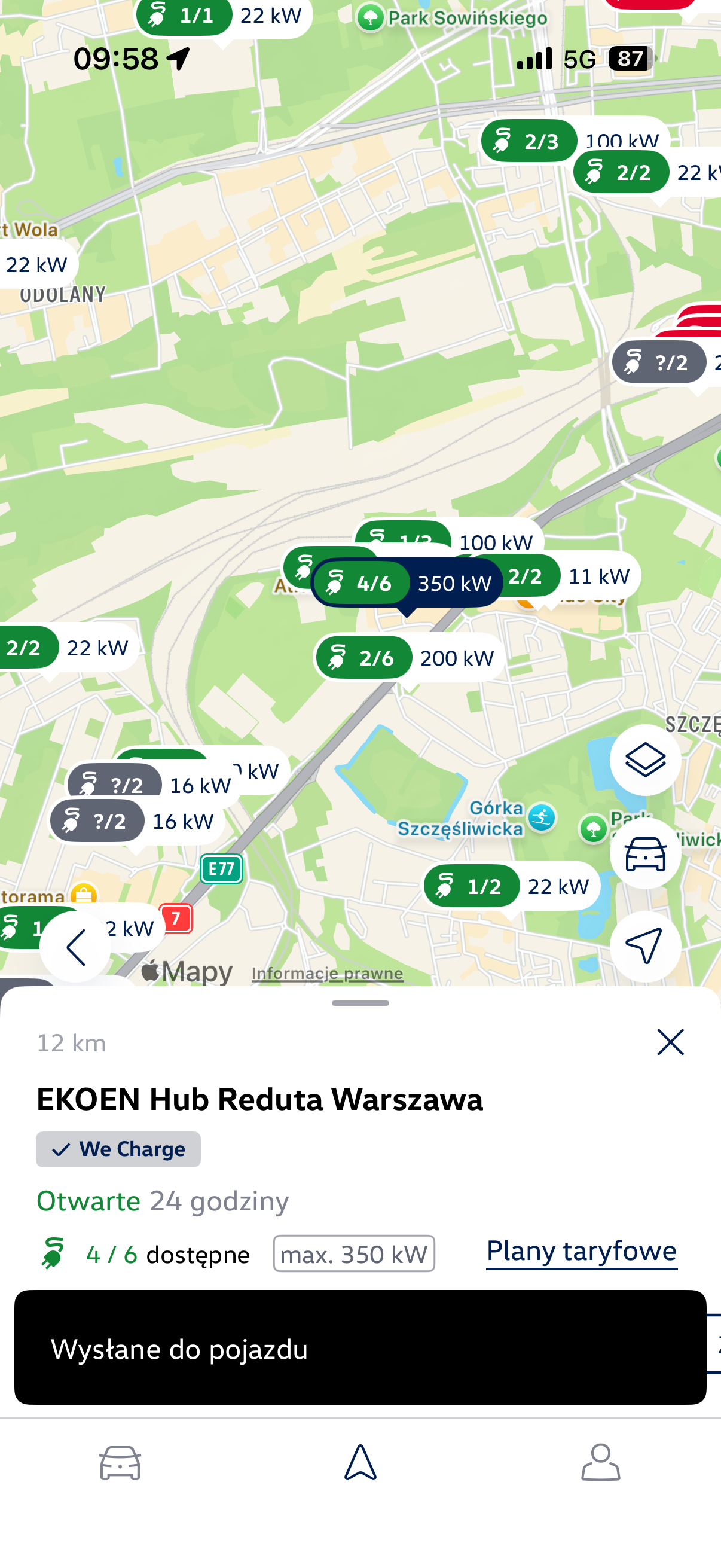Image resolution: width=721 pixels, height=1568 pixels.
Task: Switch to the navigation arrow tab
Action: 360,1462
